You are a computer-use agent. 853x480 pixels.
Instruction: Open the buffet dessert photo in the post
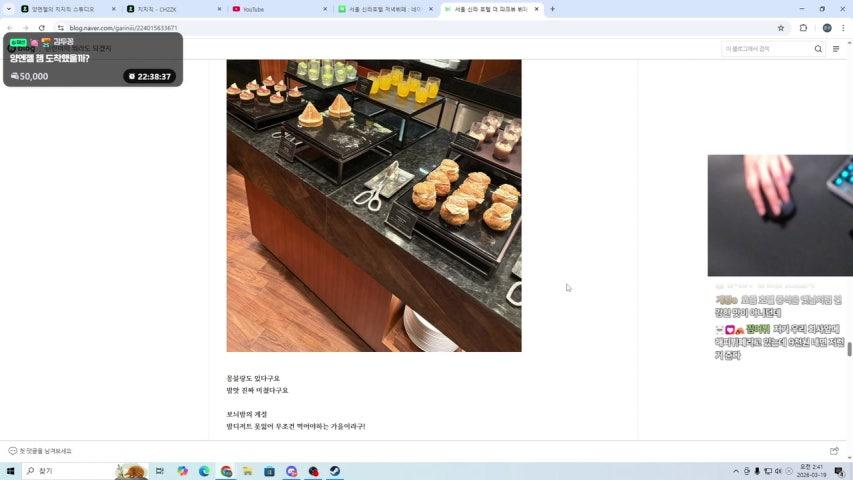tap(373, 205)
